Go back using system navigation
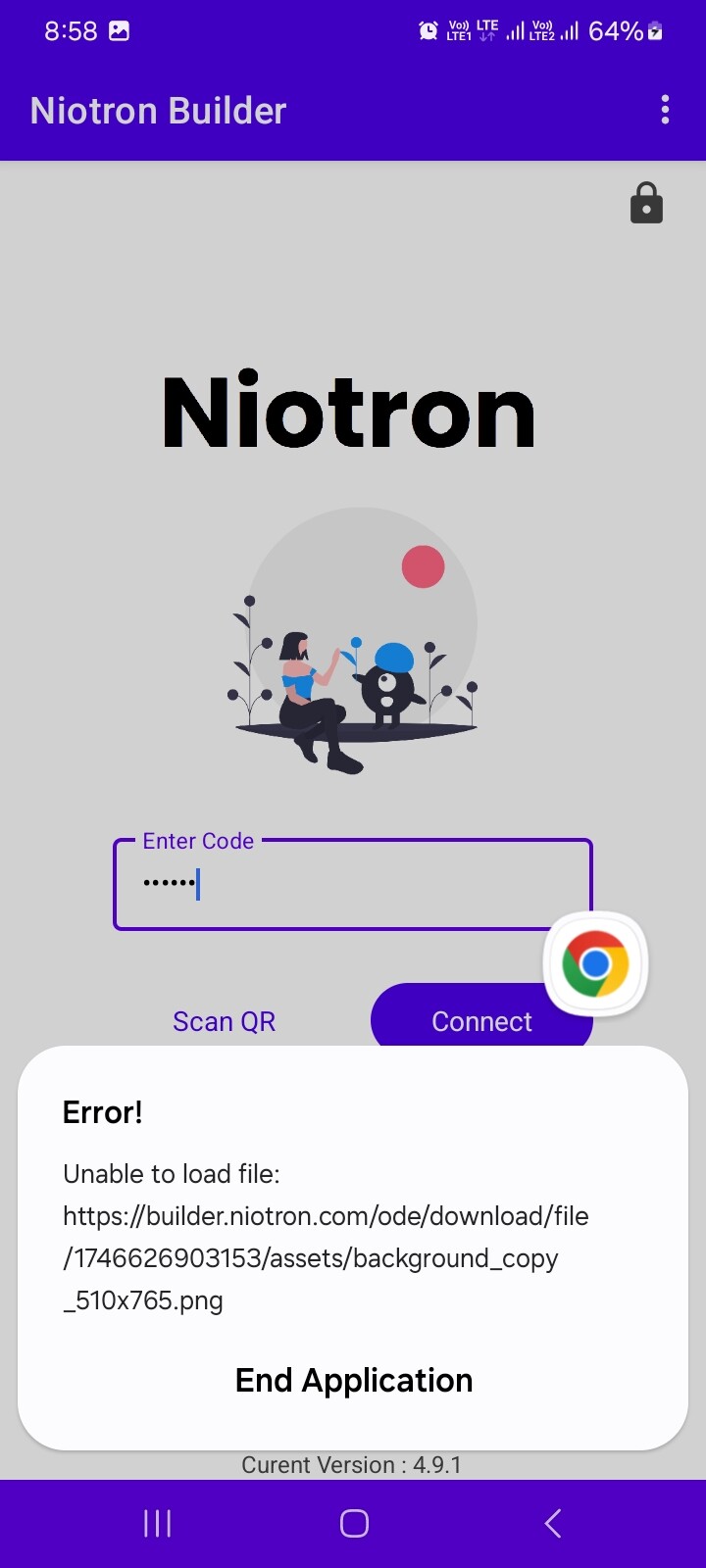Image resolution: width=706 pixels, height=1568 pixels. point(552,1523)
